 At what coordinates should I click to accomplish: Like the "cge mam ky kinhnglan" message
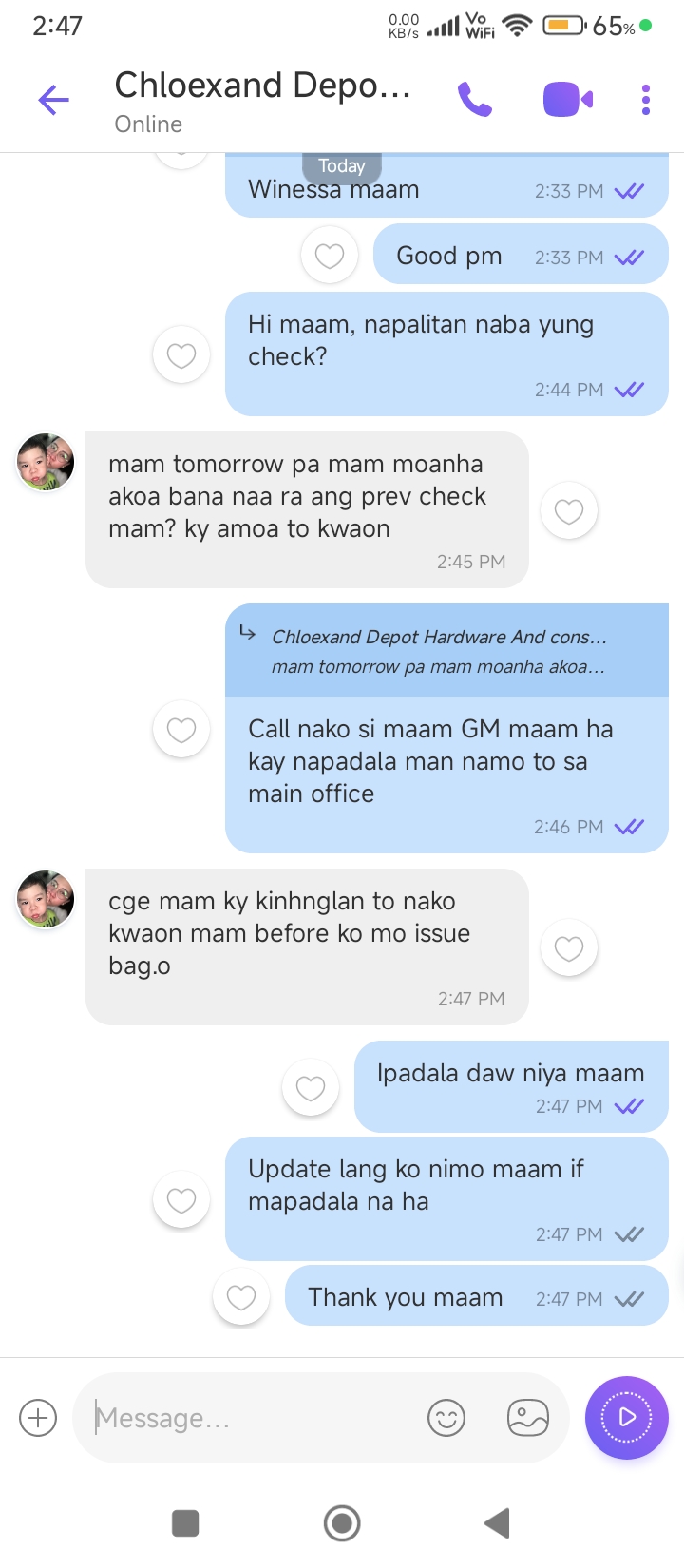568,948
